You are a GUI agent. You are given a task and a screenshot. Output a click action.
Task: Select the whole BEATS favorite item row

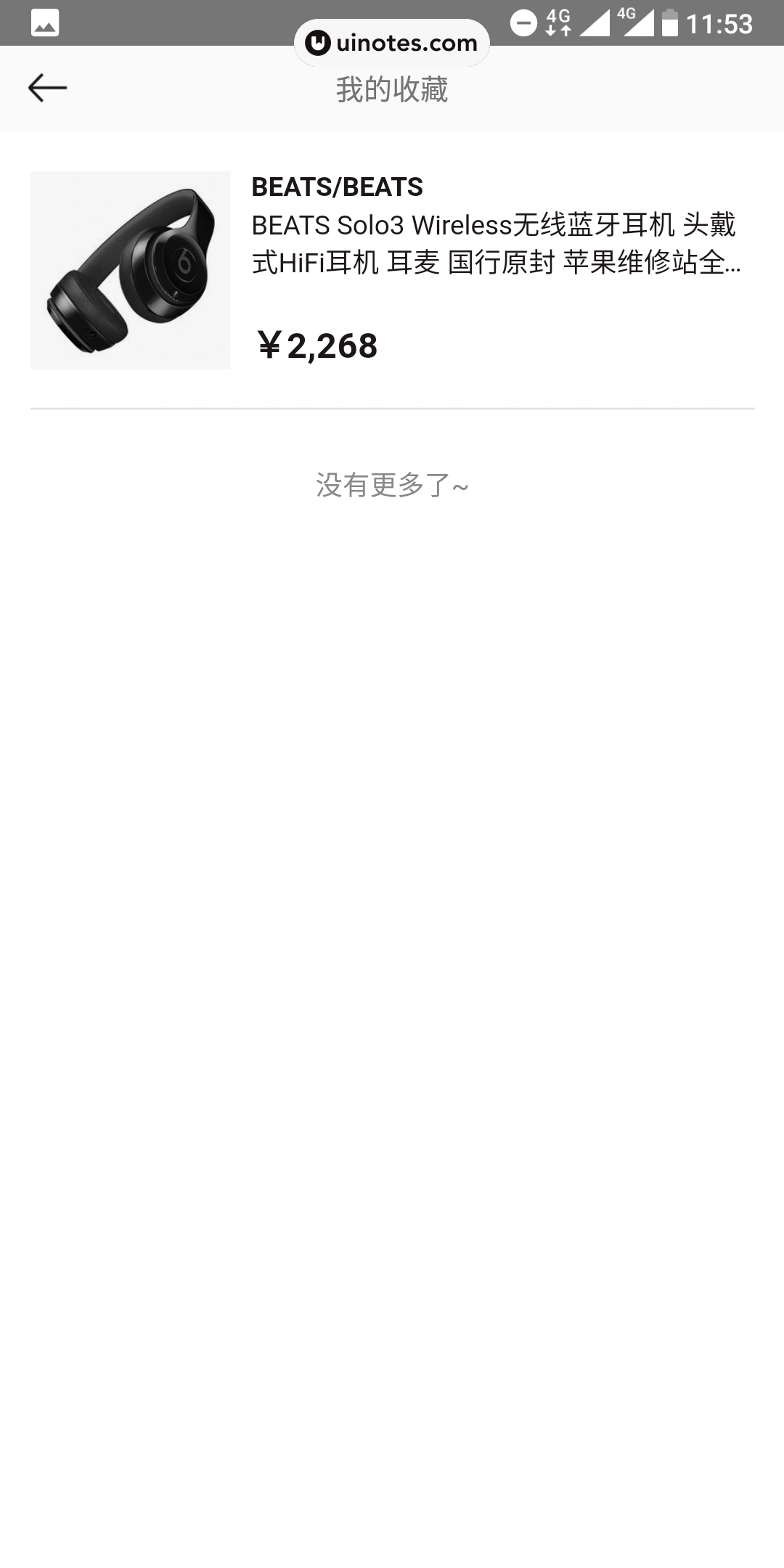(392, 270)
